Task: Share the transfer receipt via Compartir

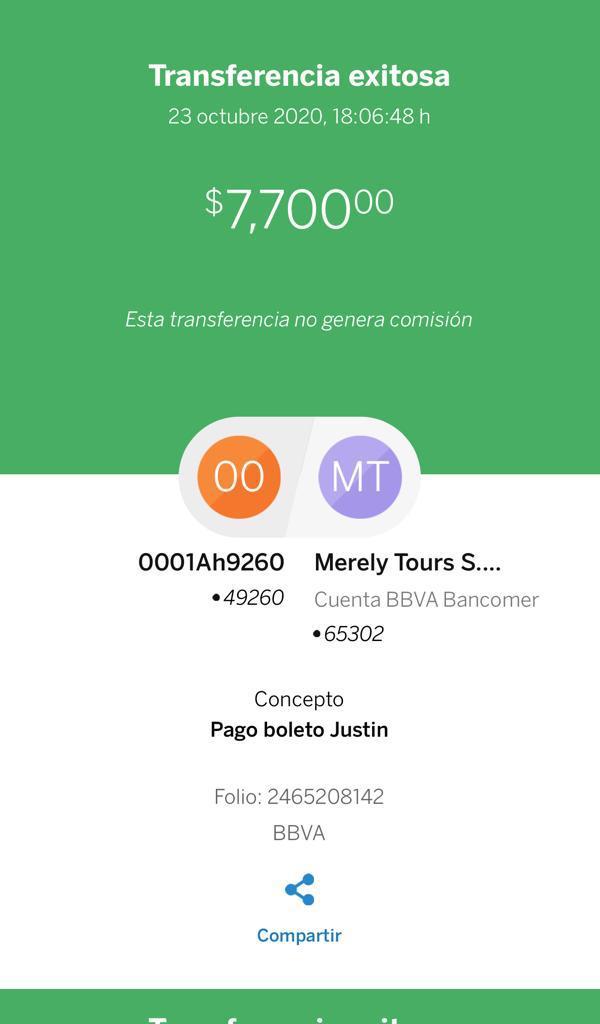Action: [x=299, y=908]
